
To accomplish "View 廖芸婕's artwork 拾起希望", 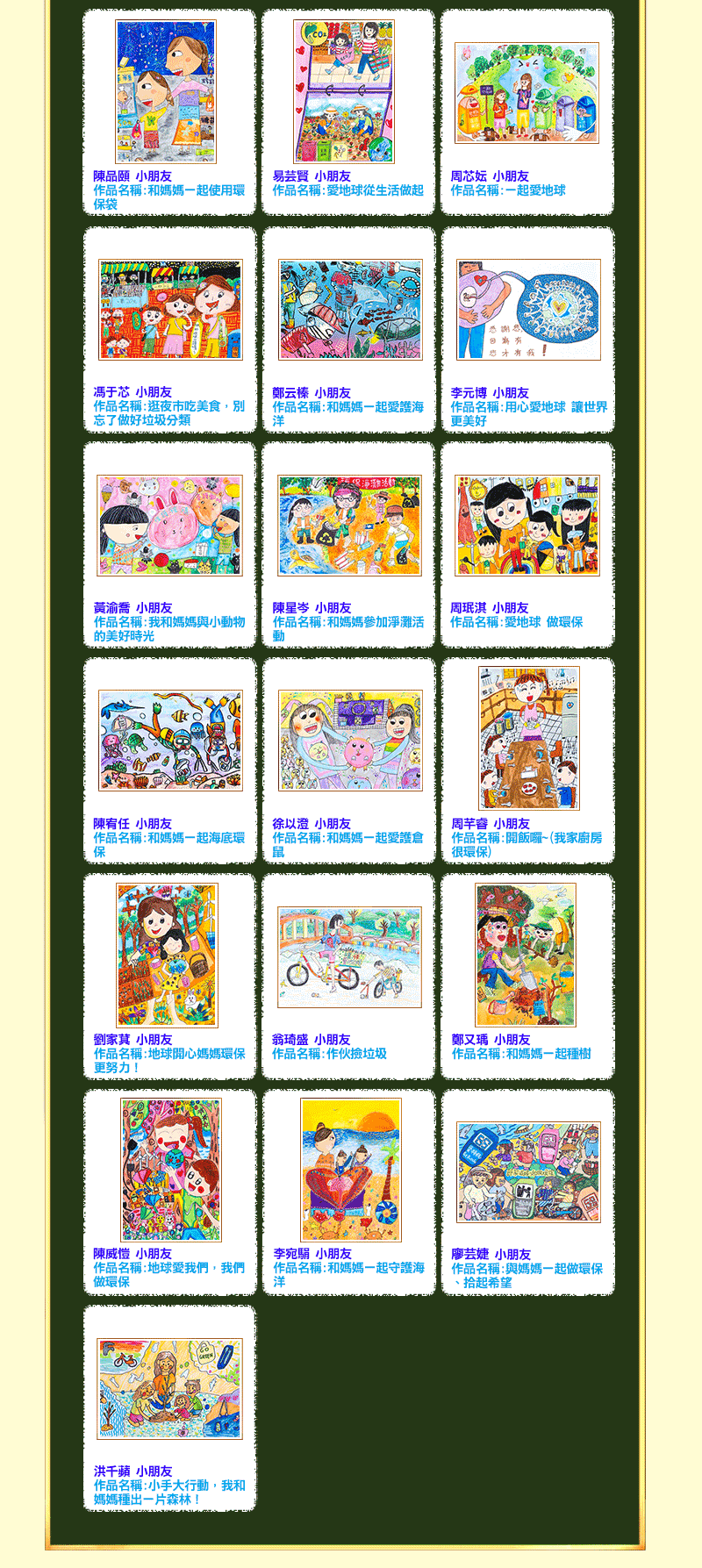I will [528, 1171].
